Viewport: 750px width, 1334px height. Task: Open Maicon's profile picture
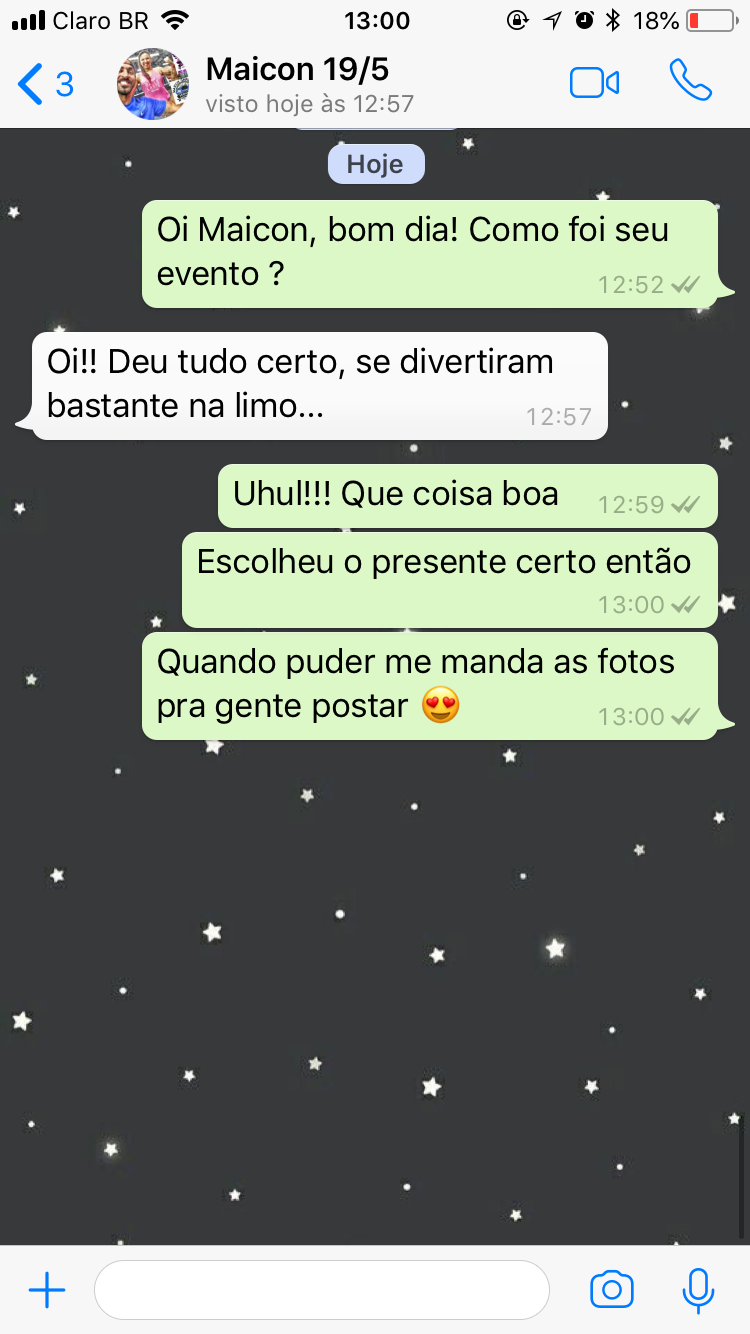(152, 84)
